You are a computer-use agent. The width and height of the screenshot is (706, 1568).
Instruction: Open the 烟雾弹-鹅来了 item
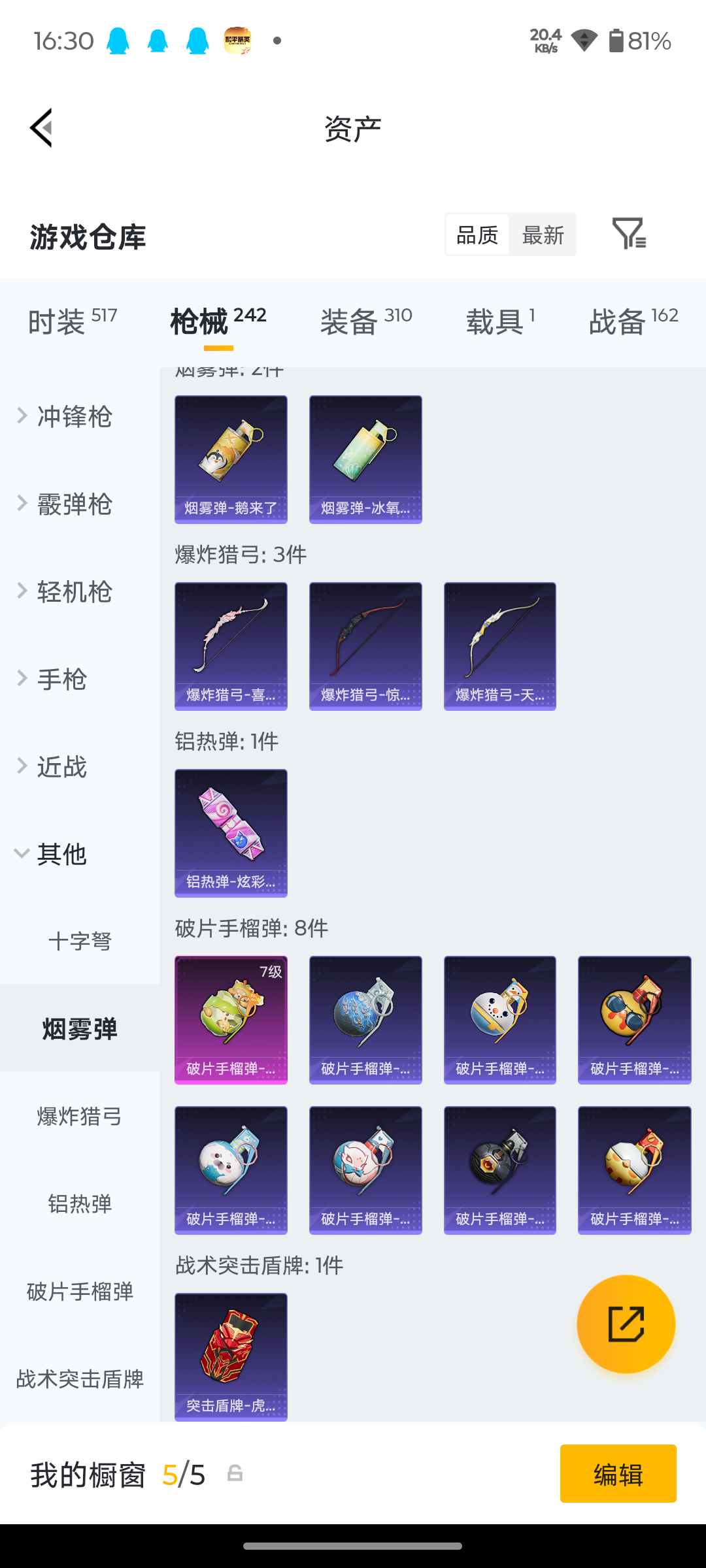(231, 459)
